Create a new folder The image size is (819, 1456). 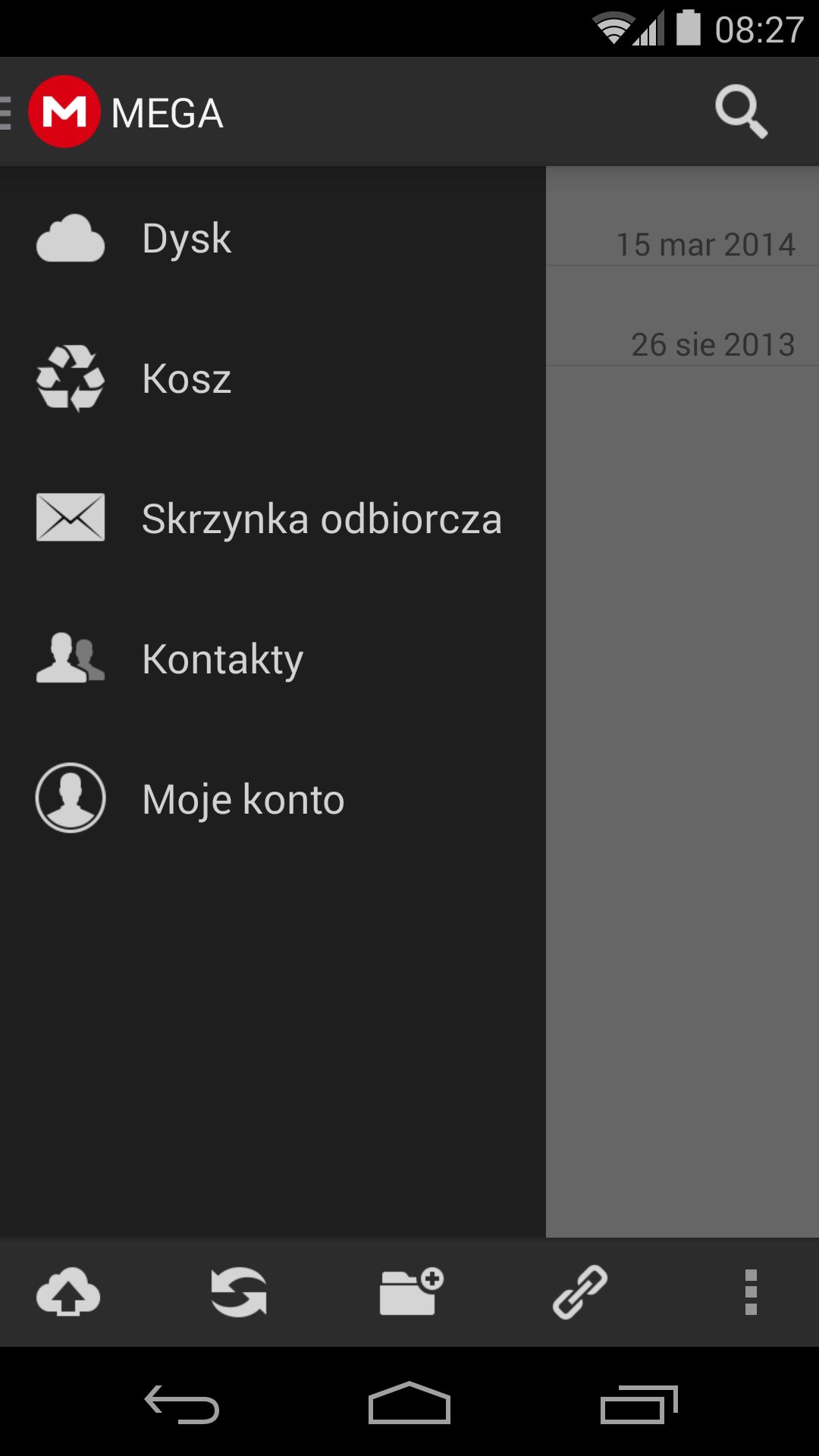(x=411, y=1291)
